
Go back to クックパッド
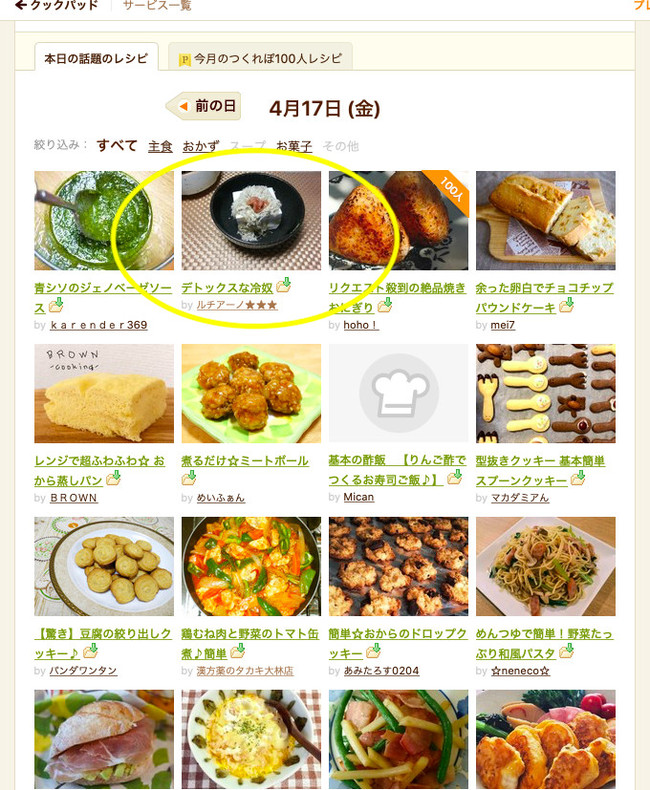pyautogui.click(x=57, y=6)
